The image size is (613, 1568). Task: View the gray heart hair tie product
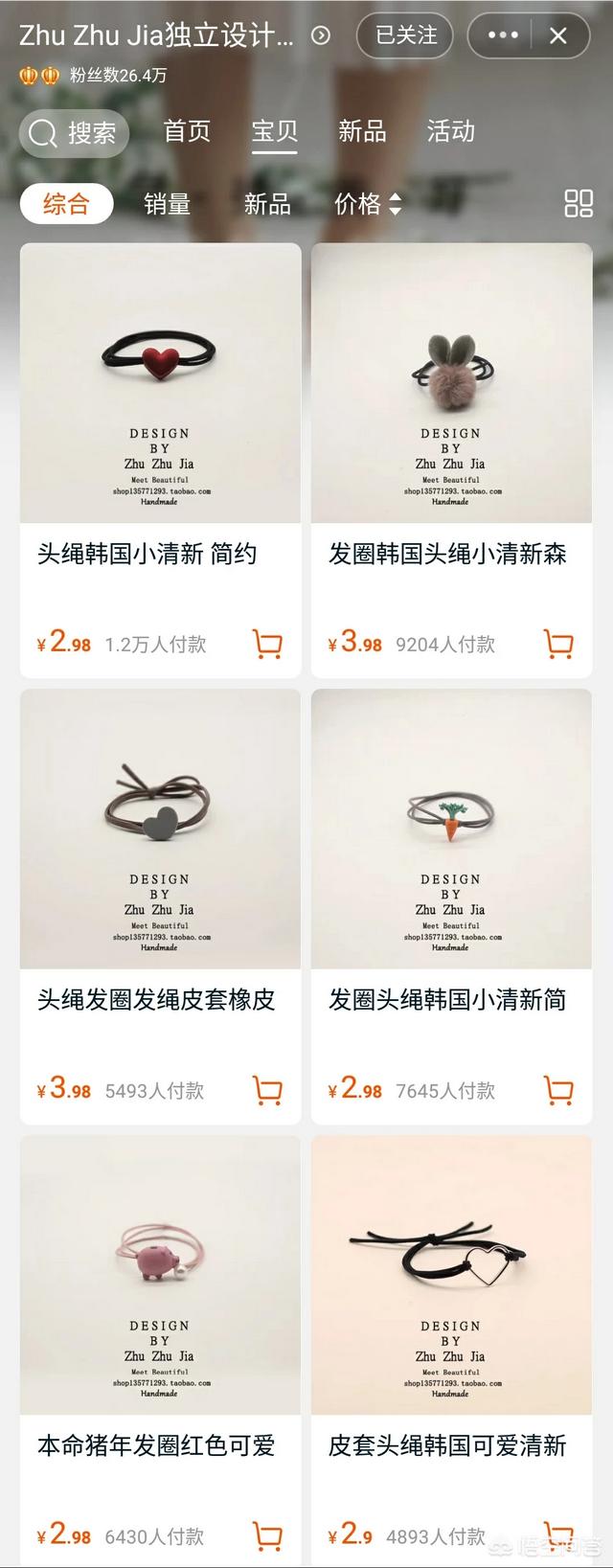coord(160,829)
